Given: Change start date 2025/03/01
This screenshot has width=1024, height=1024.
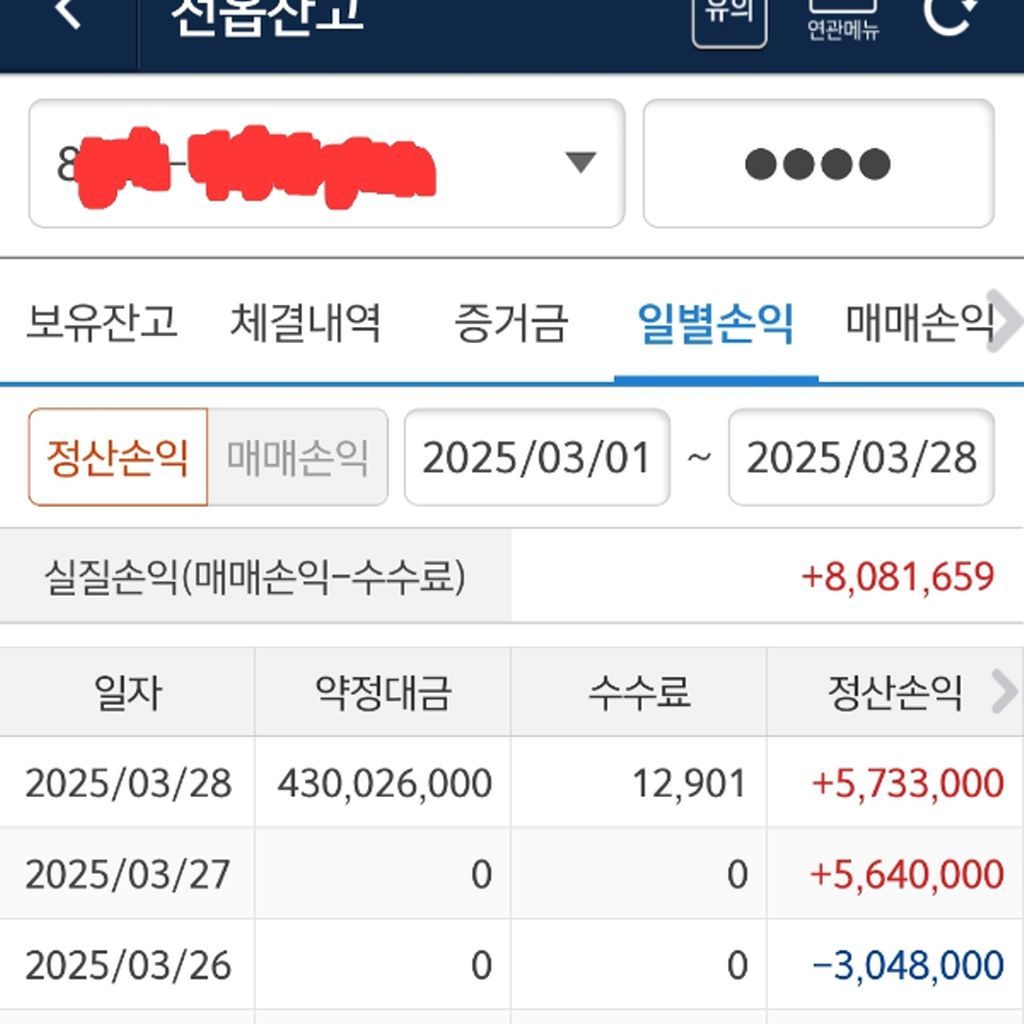Looking at the screenshot, I should pyautogui.click(x=537, y=457).
